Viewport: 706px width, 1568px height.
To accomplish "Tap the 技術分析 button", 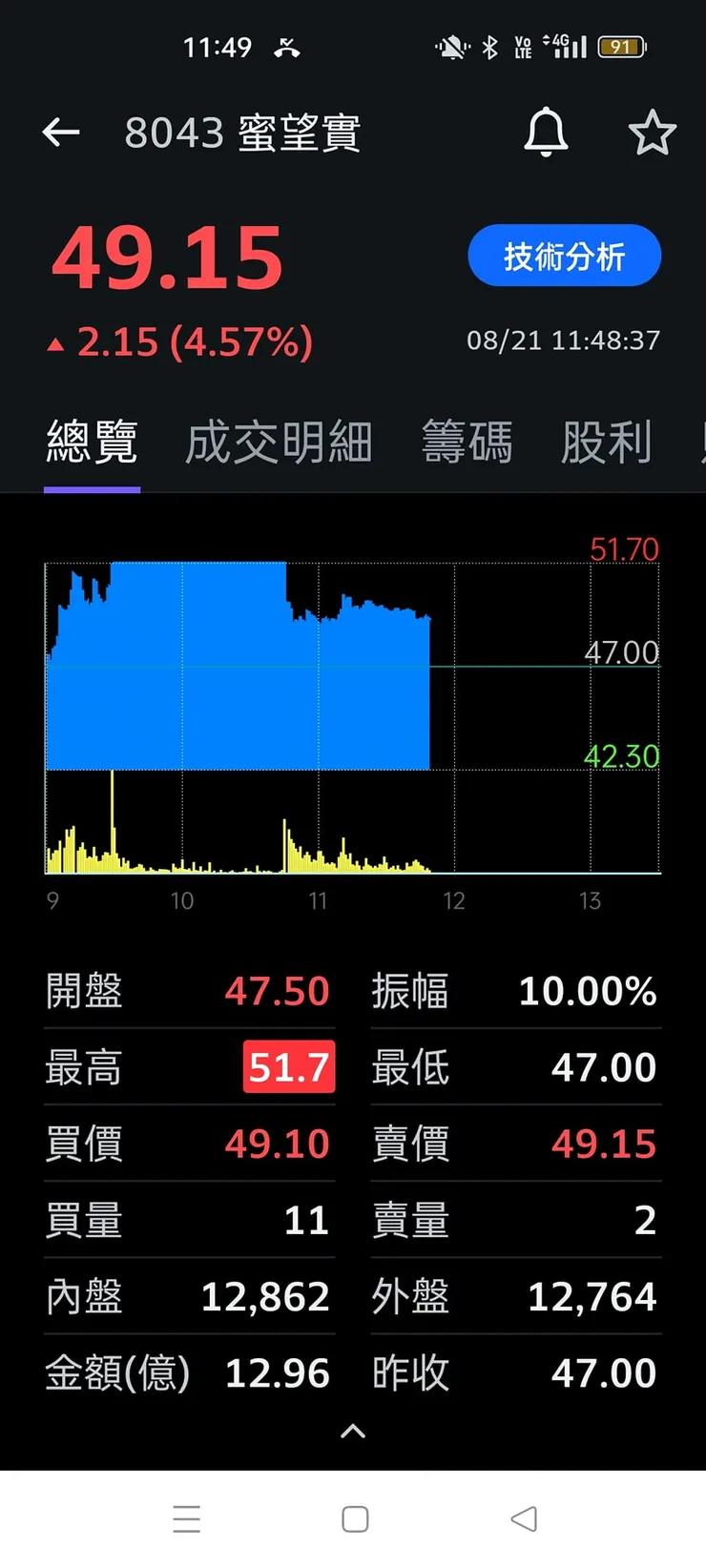I will coord(564,255).
